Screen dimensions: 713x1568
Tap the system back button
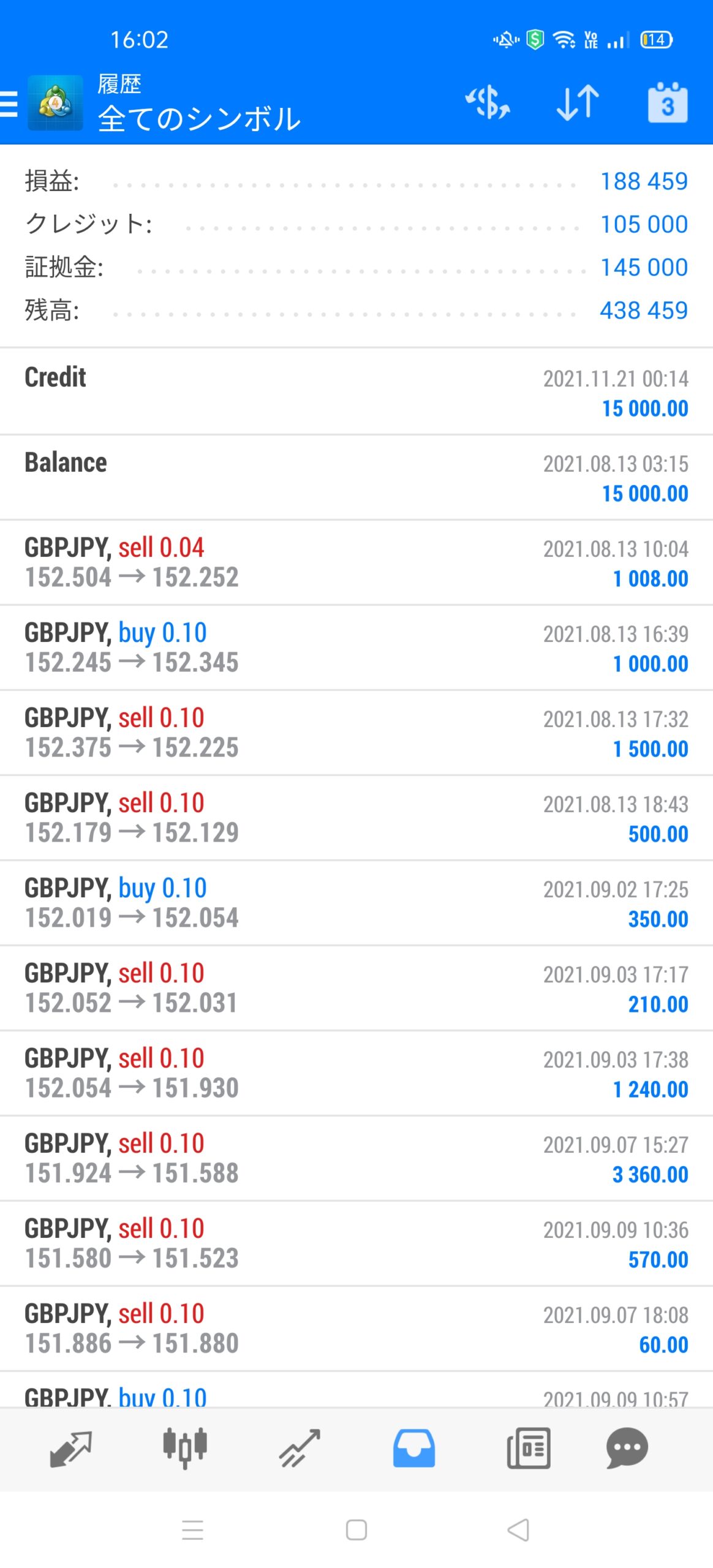pos(518,1530)
